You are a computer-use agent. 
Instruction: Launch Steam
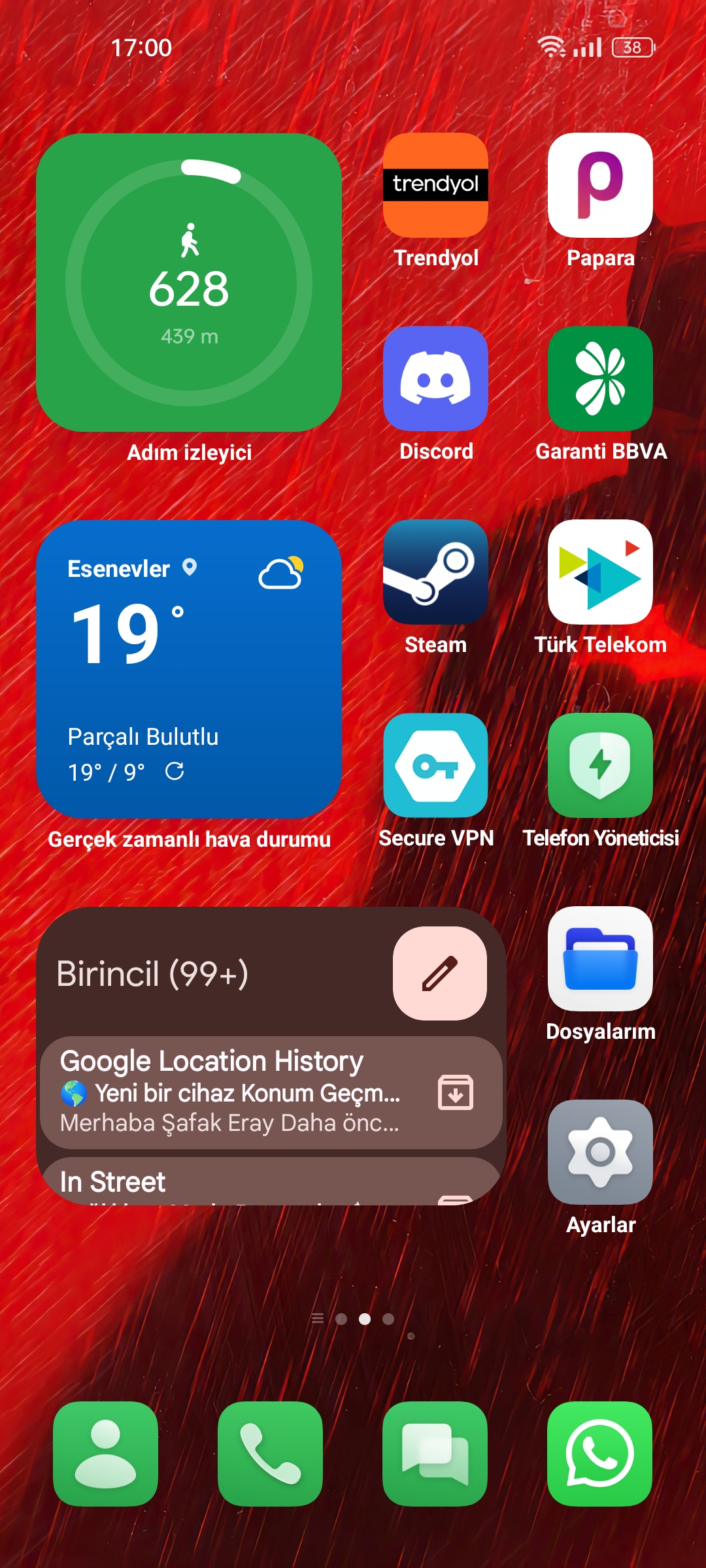(435, 572)
